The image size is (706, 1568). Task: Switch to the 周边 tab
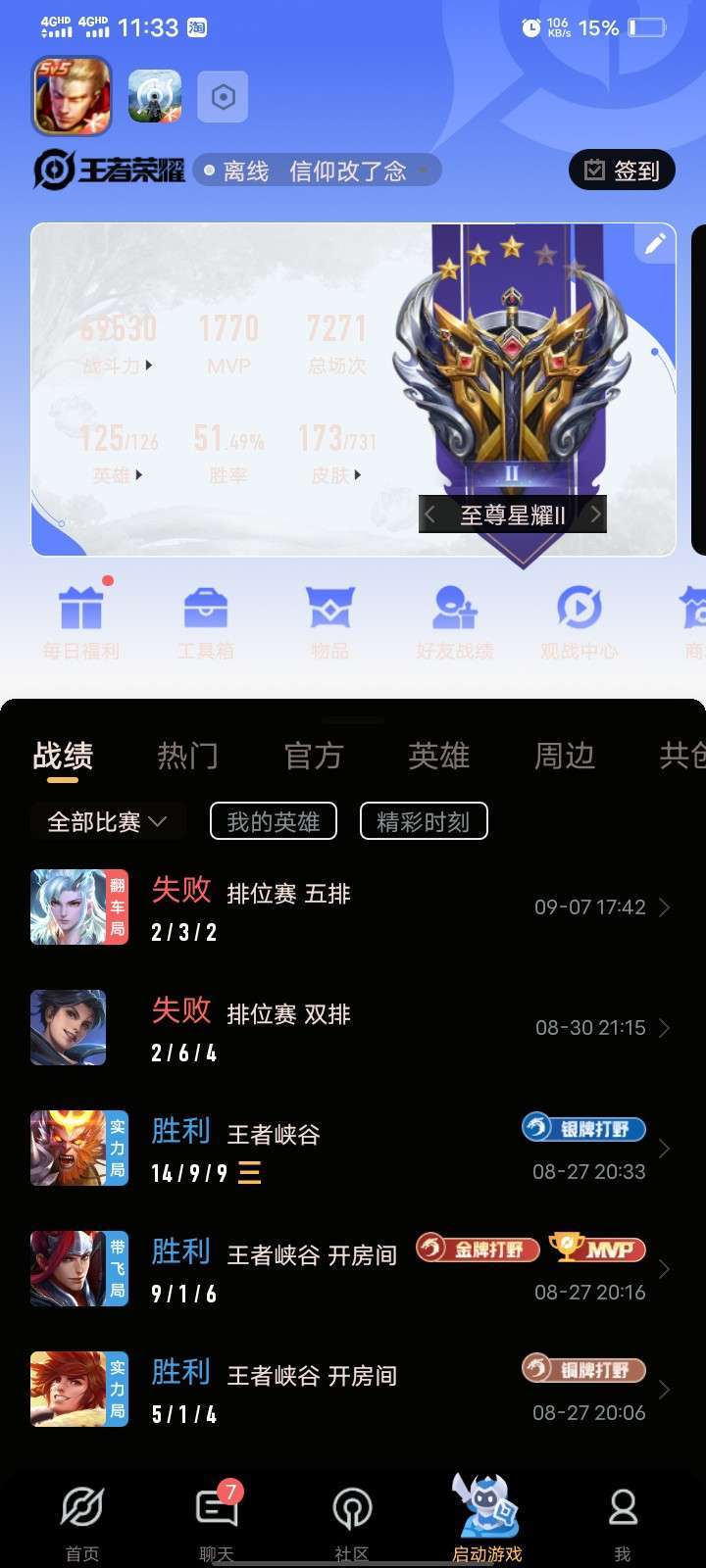(x=564, y=756)
